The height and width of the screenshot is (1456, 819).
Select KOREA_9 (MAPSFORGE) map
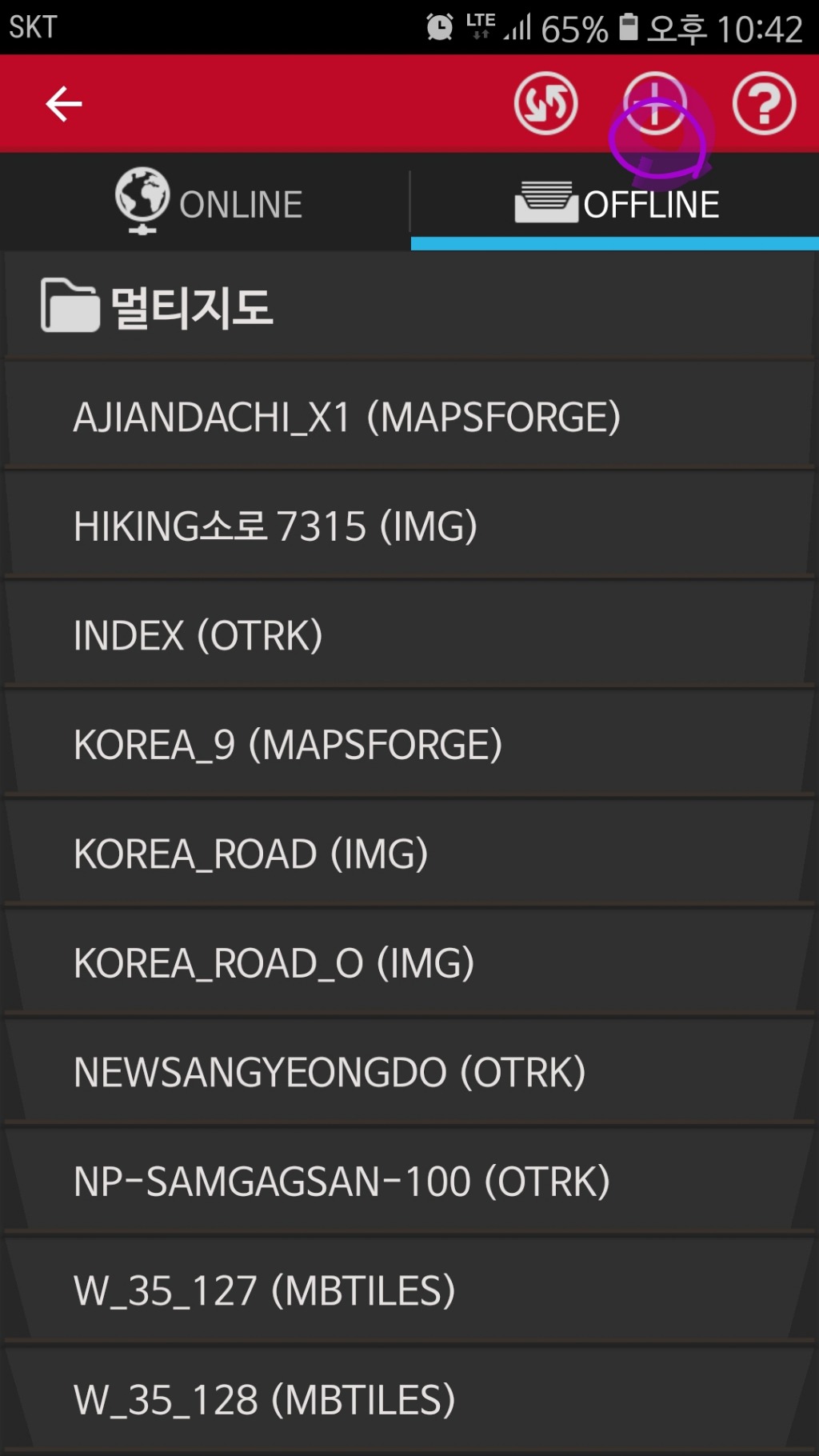[x=408, y=745]
